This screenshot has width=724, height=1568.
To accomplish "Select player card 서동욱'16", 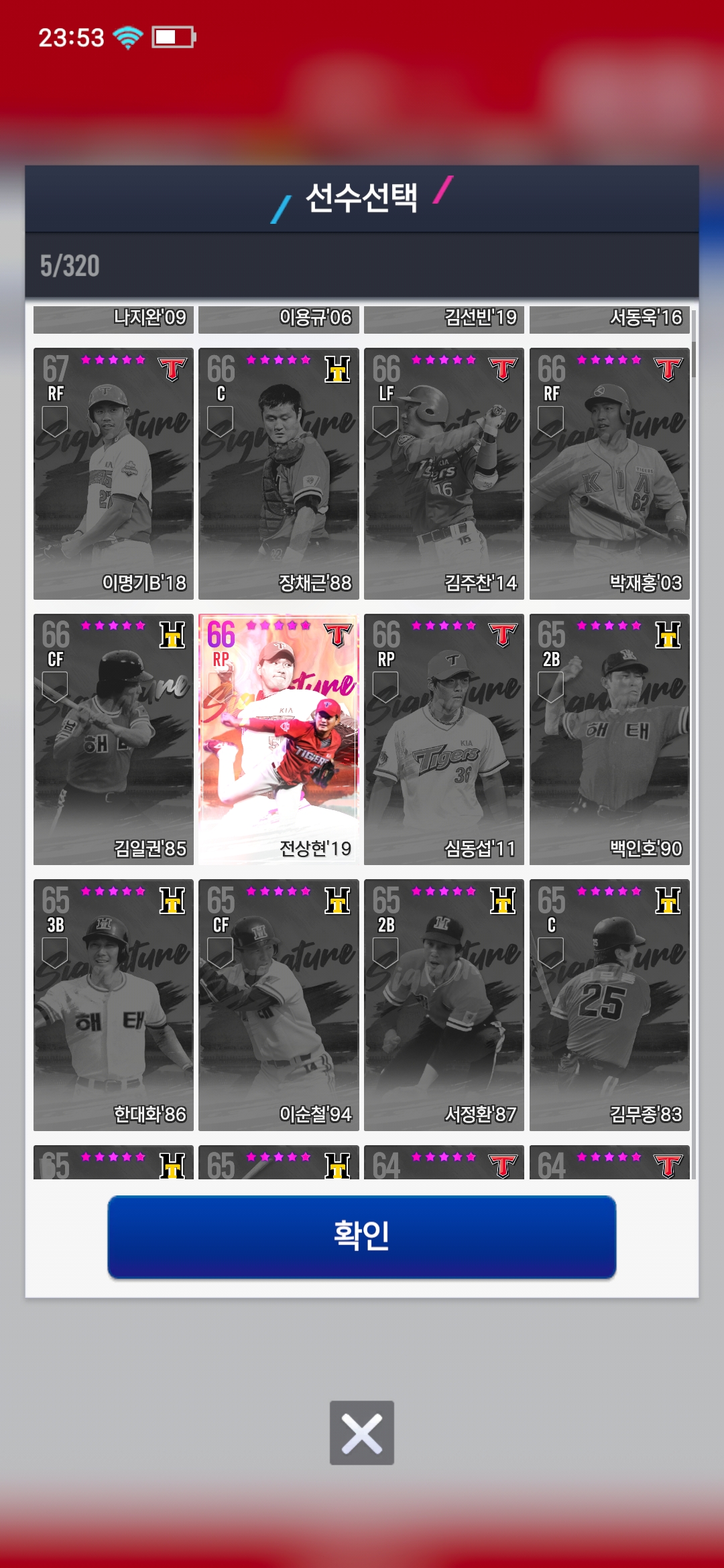I will point(609,319).
